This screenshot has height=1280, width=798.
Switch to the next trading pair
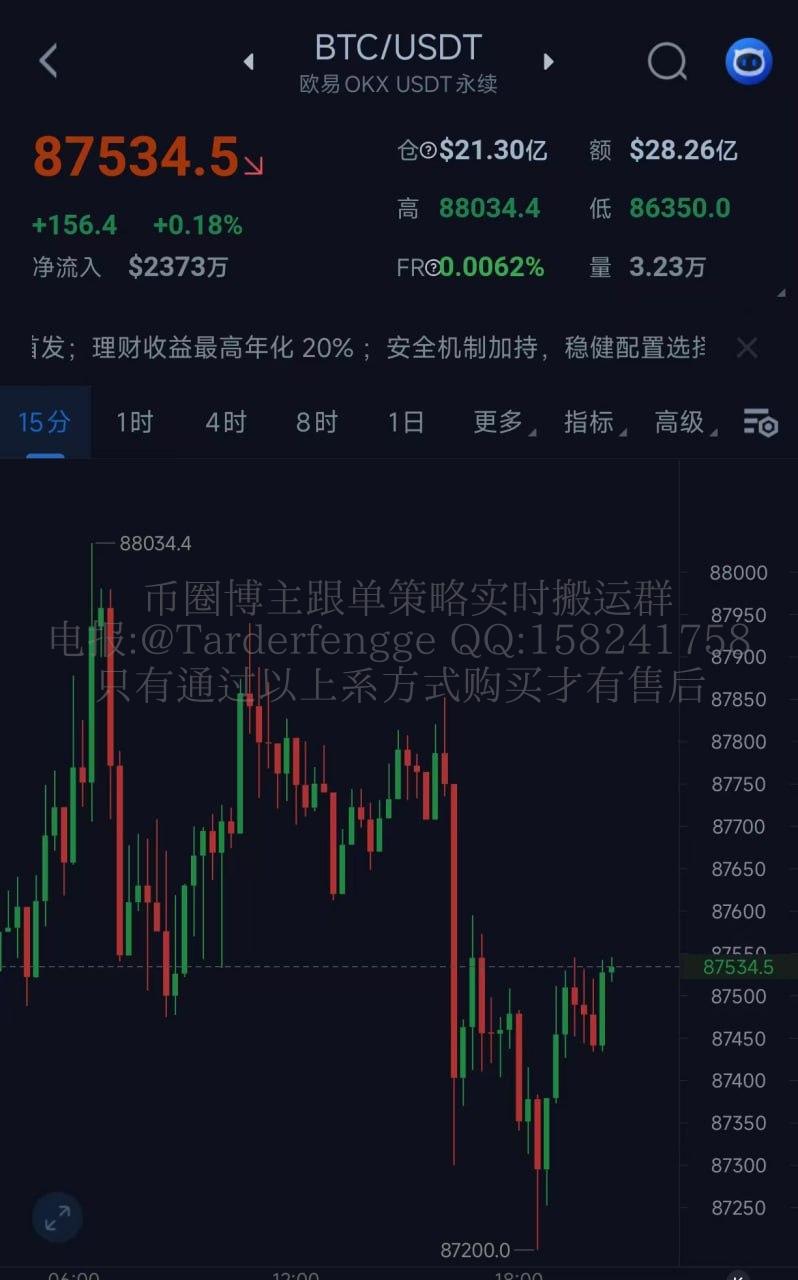coord(548,62)
